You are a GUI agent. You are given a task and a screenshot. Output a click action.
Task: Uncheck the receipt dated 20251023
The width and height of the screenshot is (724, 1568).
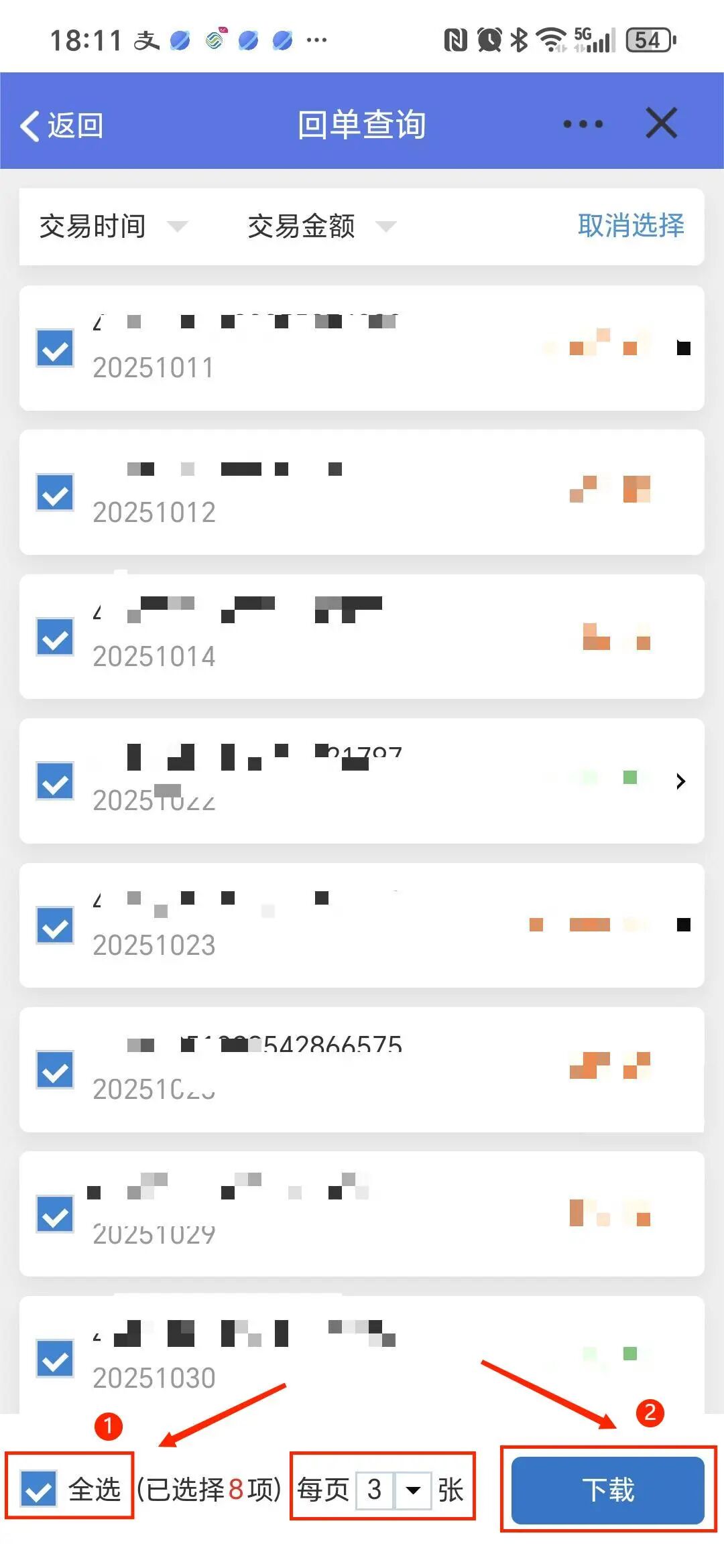point(55,926)
